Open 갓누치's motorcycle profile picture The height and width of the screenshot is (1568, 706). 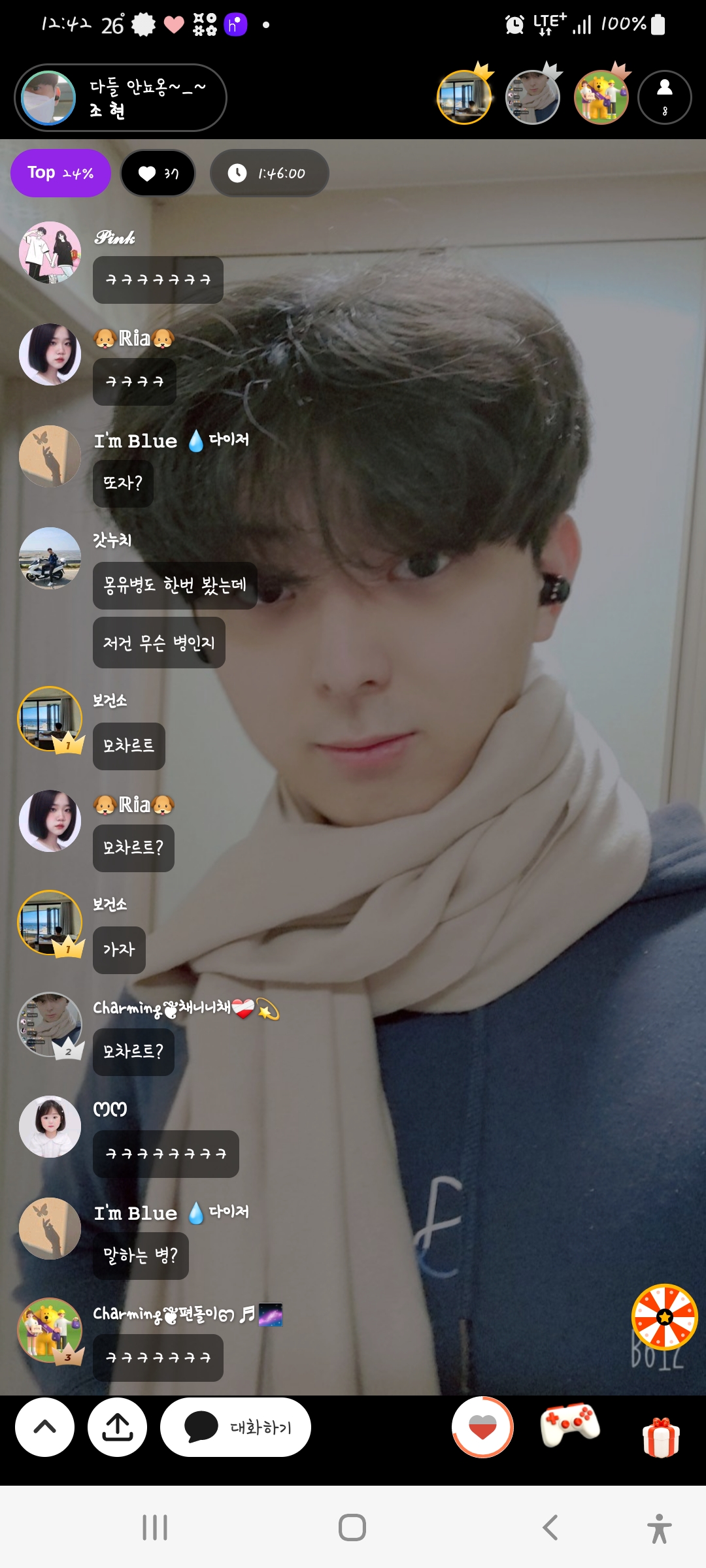(50, 558)
